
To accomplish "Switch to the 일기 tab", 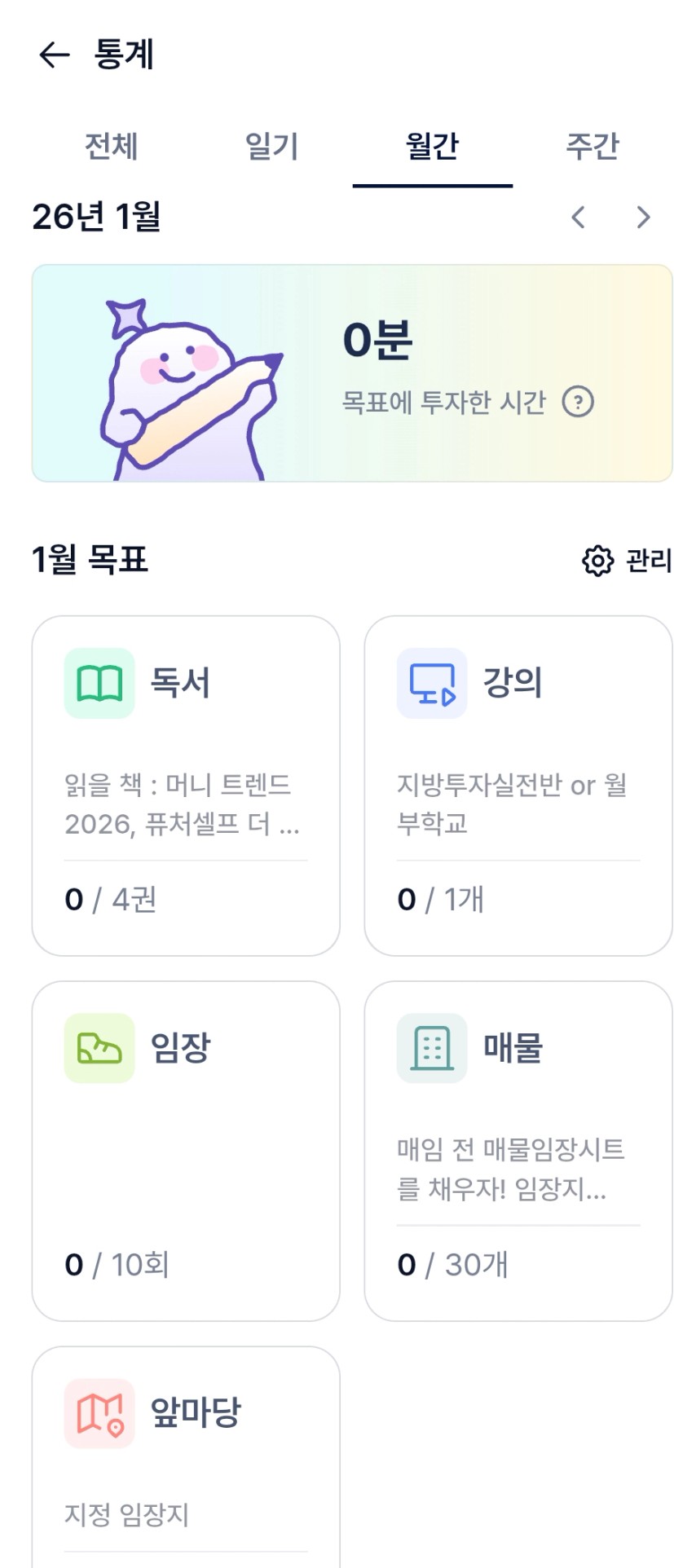I will click(x=272, y=147).
